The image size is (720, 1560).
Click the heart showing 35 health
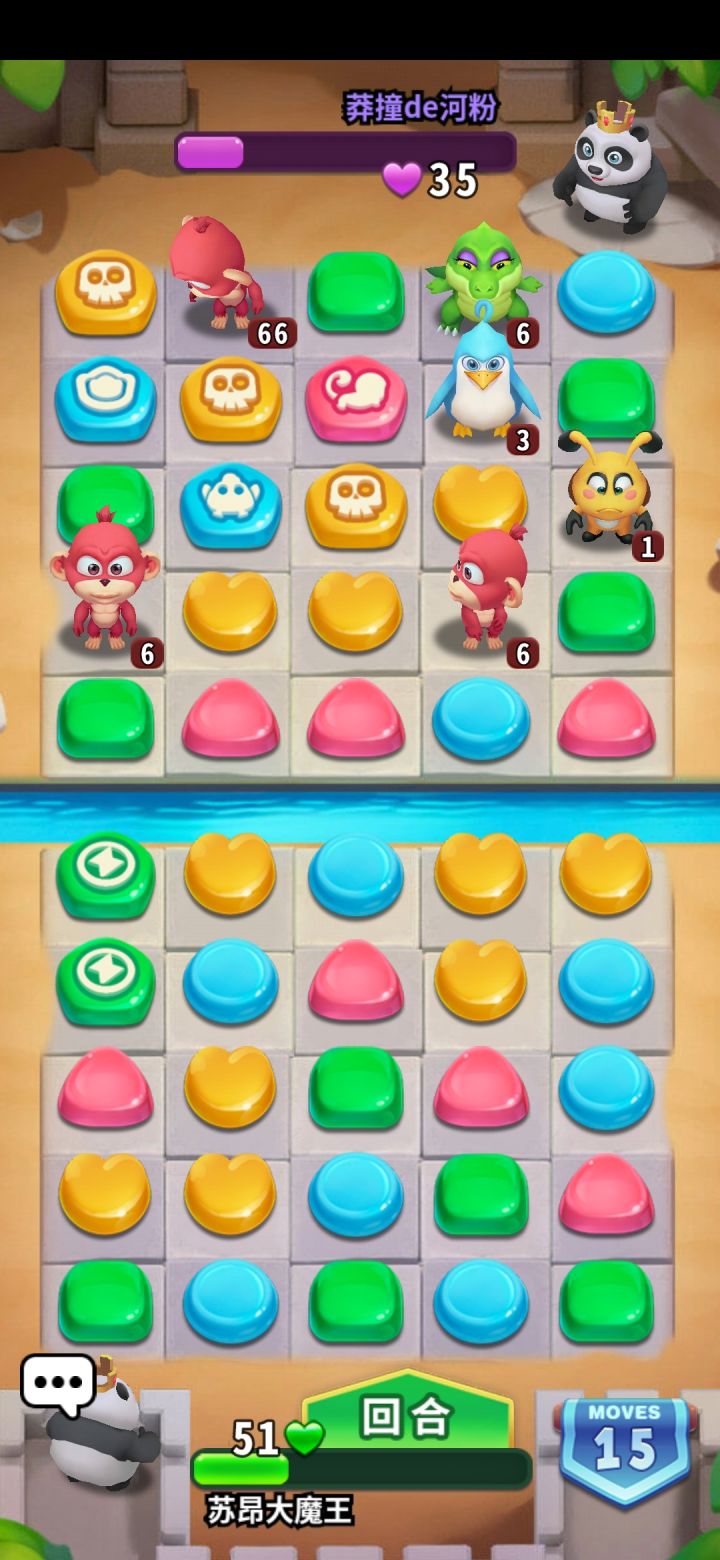pyautogui.click(x=430, y=182)
